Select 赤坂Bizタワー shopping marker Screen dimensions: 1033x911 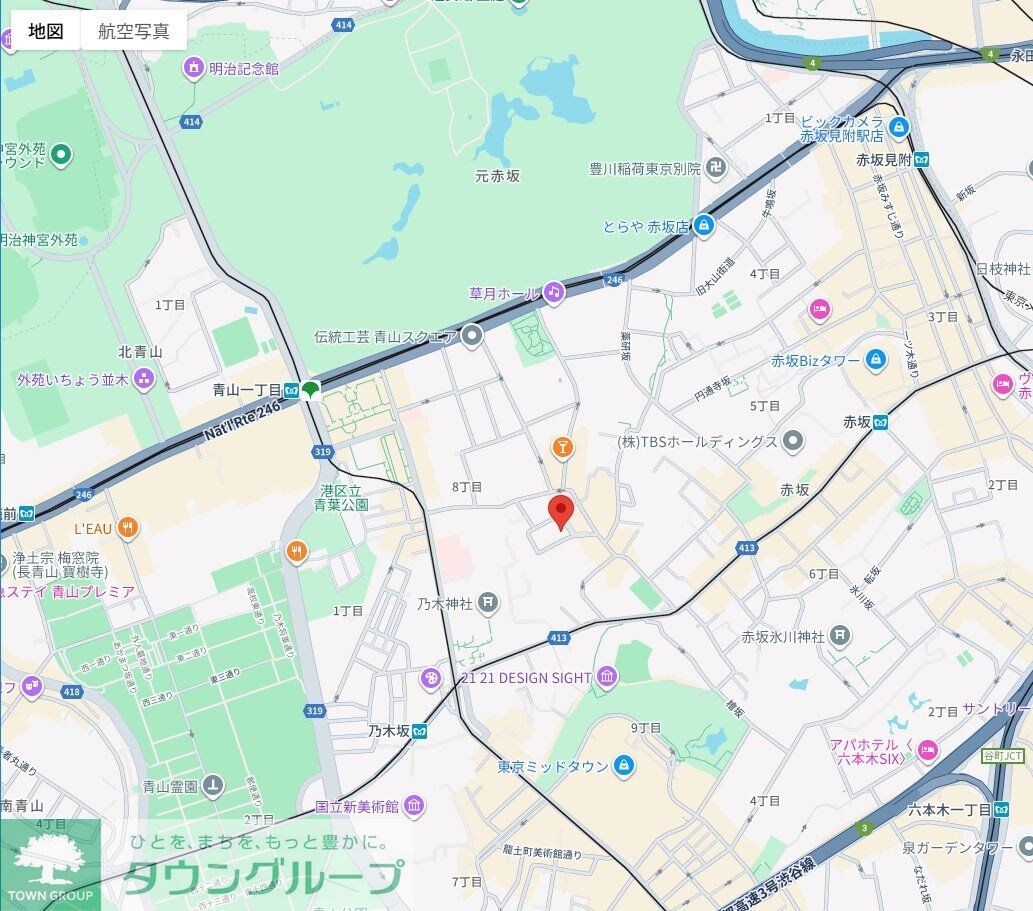[876, 359]
